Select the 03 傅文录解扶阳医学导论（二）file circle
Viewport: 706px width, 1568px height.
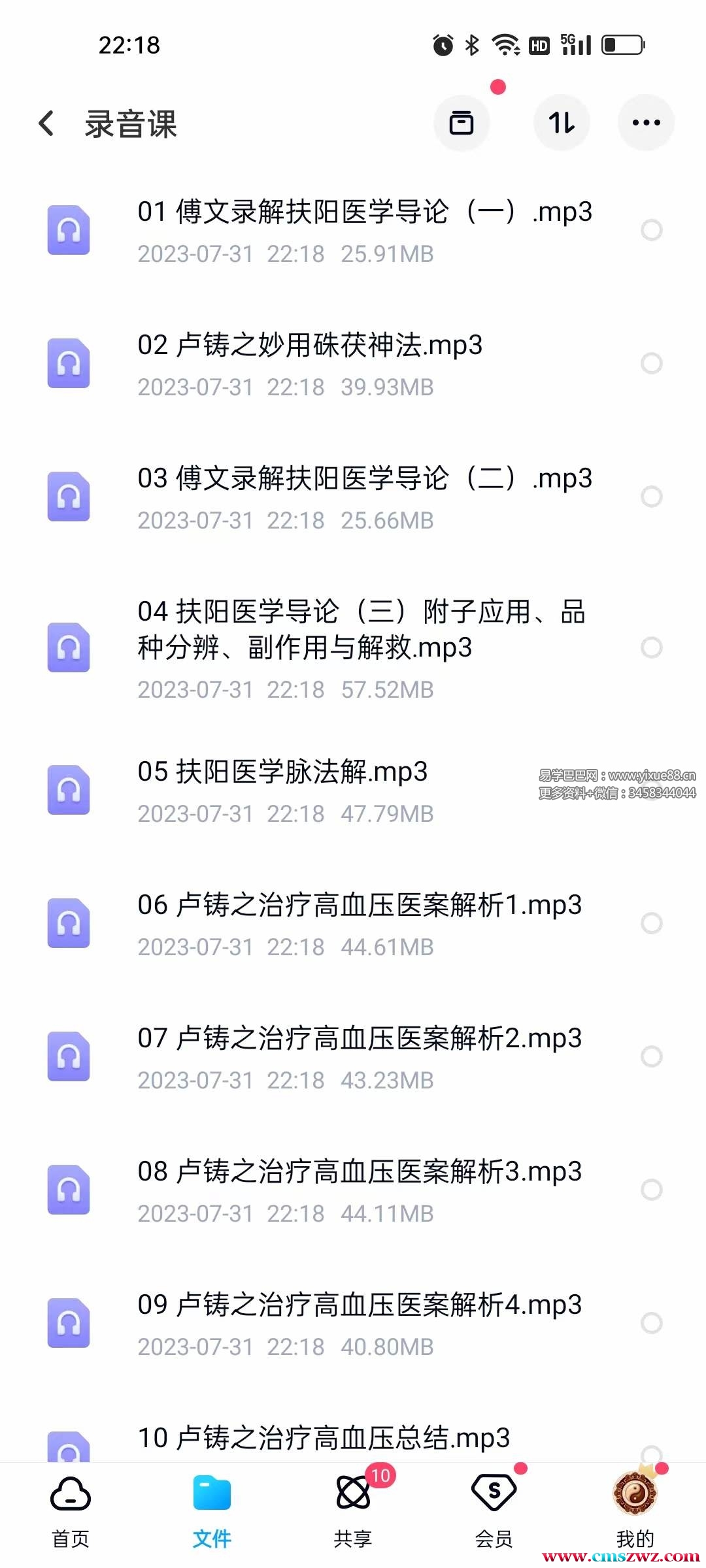coord(651,497)
